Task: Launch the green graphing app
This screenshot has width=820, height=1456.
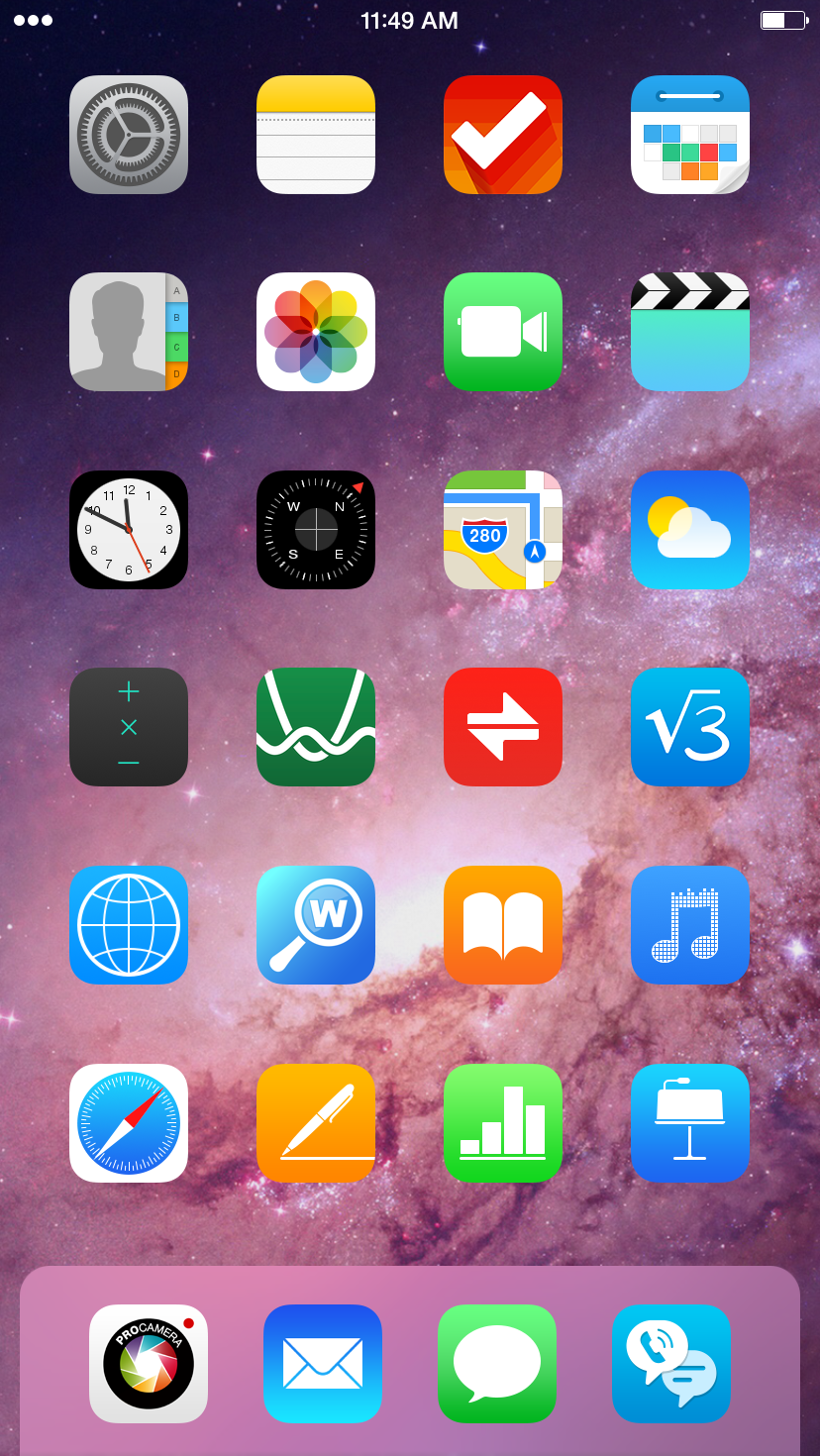Action: point(316,727)
